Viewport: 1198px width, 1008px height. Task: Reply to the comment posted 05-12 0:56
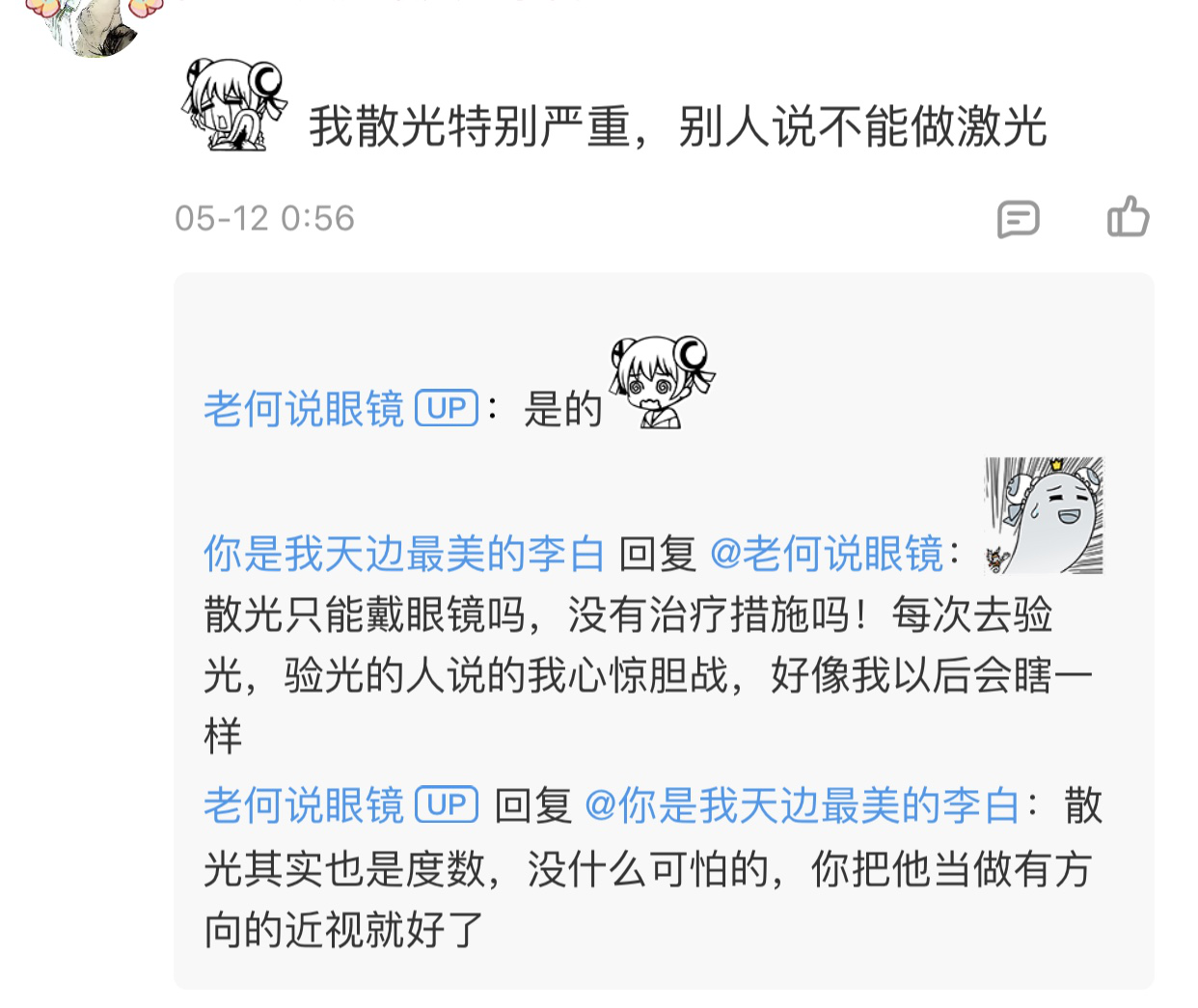1018,219
